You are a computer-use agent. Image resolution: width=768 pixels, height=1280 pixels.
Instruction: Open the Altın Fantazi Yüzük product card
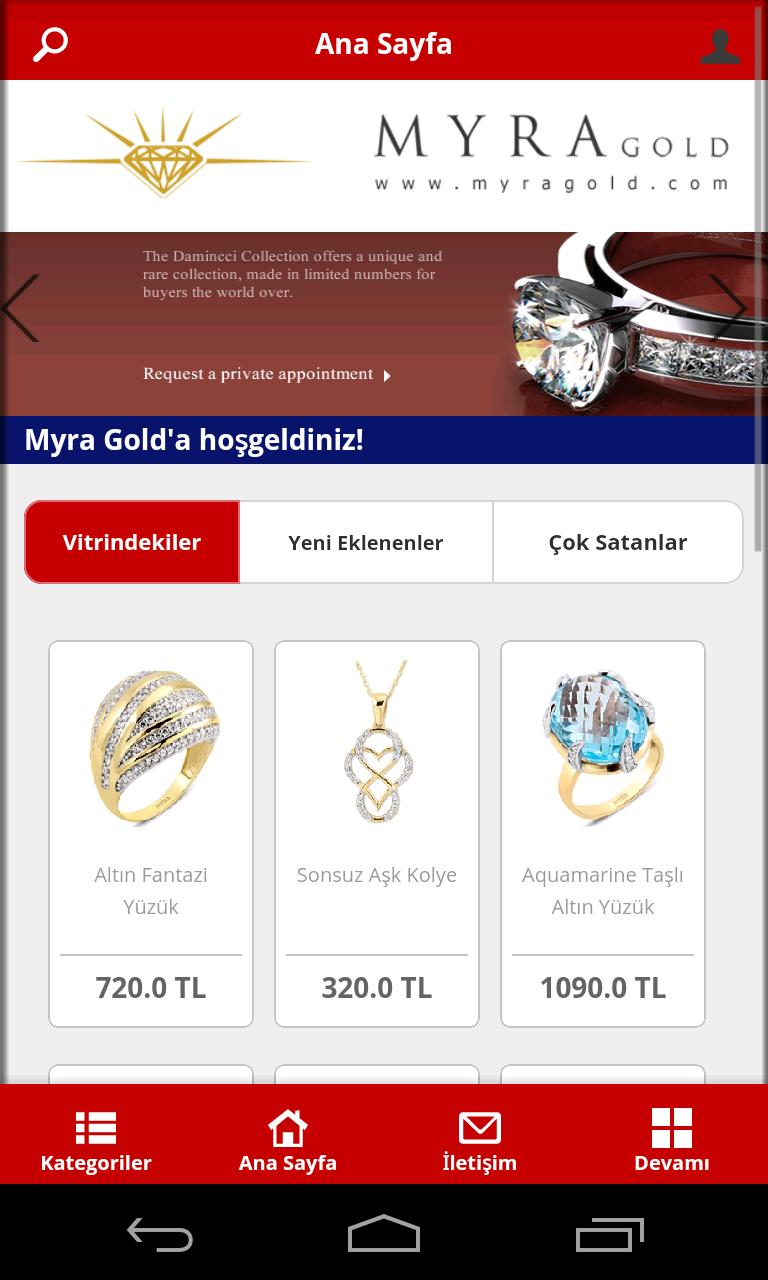pos(151,833)
